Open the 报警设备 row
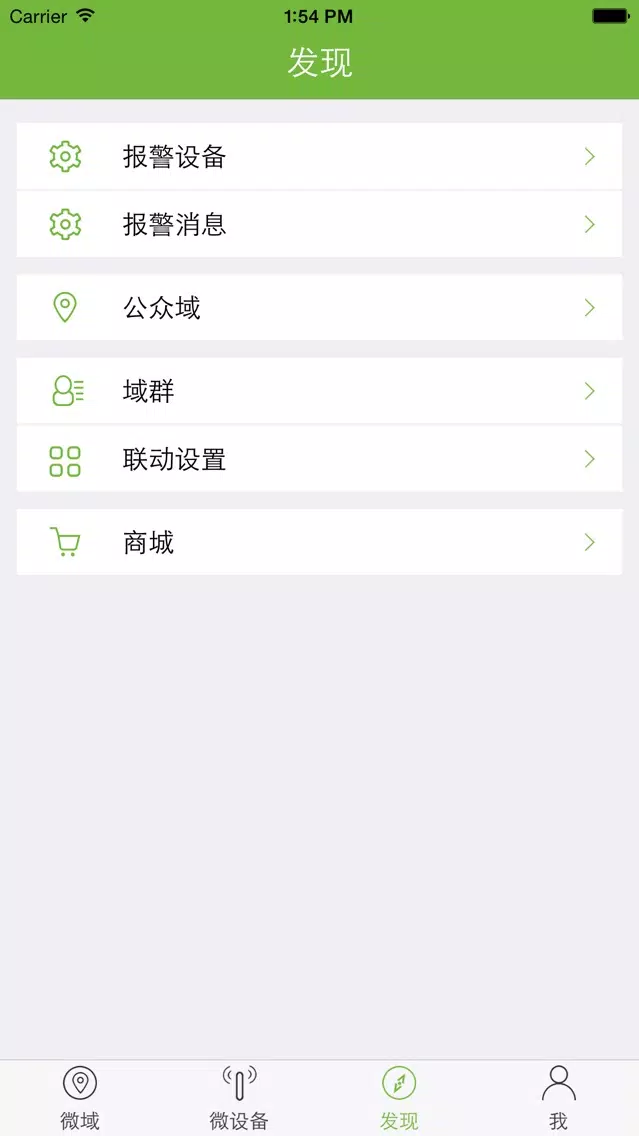The height and width of the screenshot is (1136, 639). pyautogui.click(x=319, y=156)
